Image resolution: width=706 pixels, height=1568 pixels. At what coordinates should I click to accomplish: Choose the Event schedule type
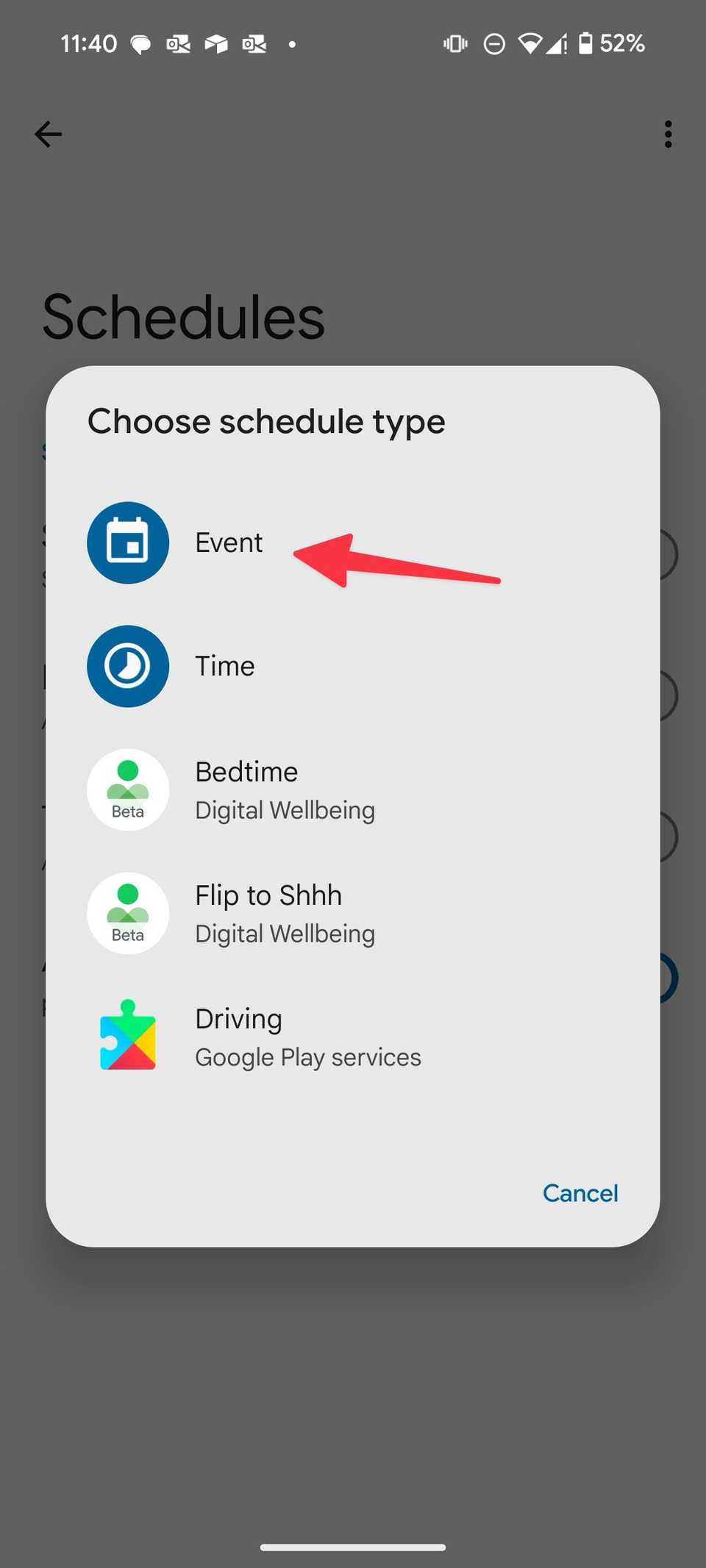click(x=229, y=543)
